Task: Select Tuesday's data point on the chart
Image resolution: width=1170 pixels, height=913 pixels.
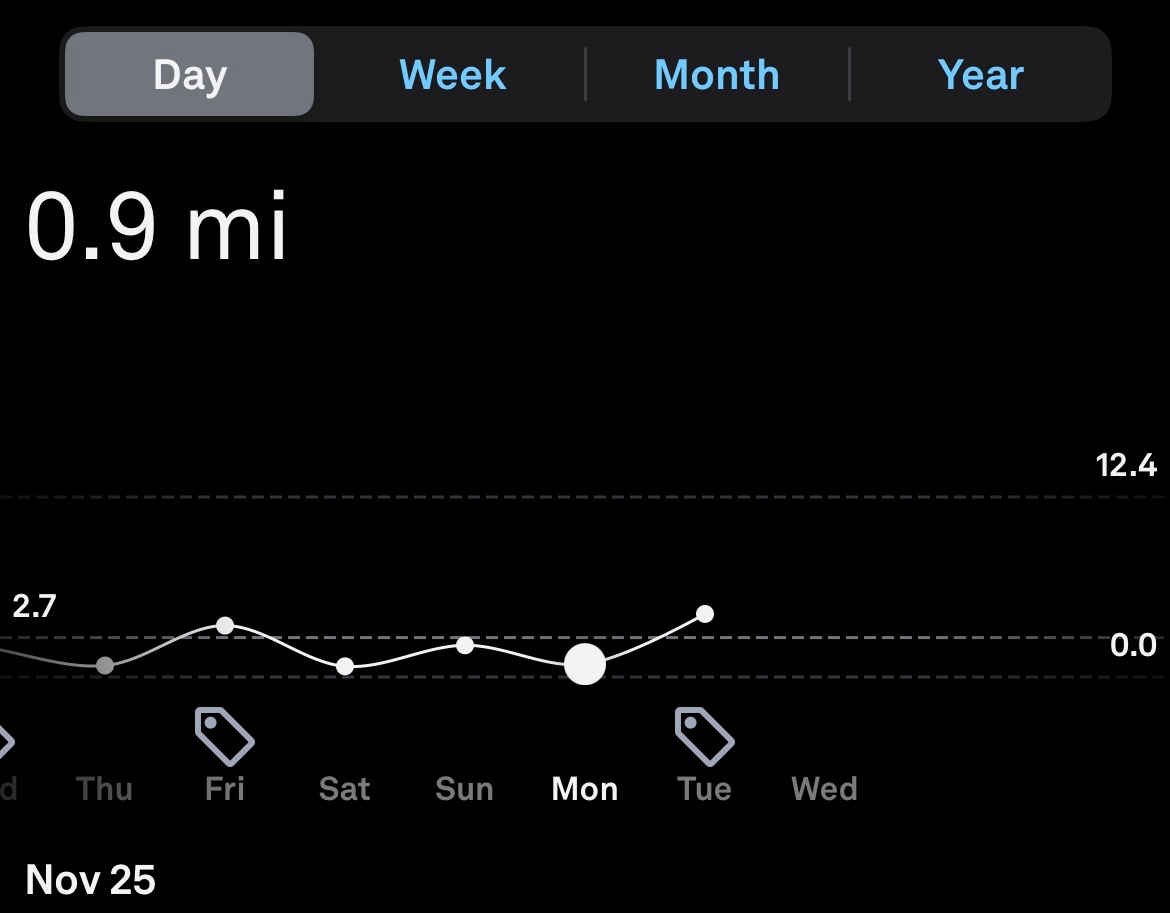Action: [705, 613]
